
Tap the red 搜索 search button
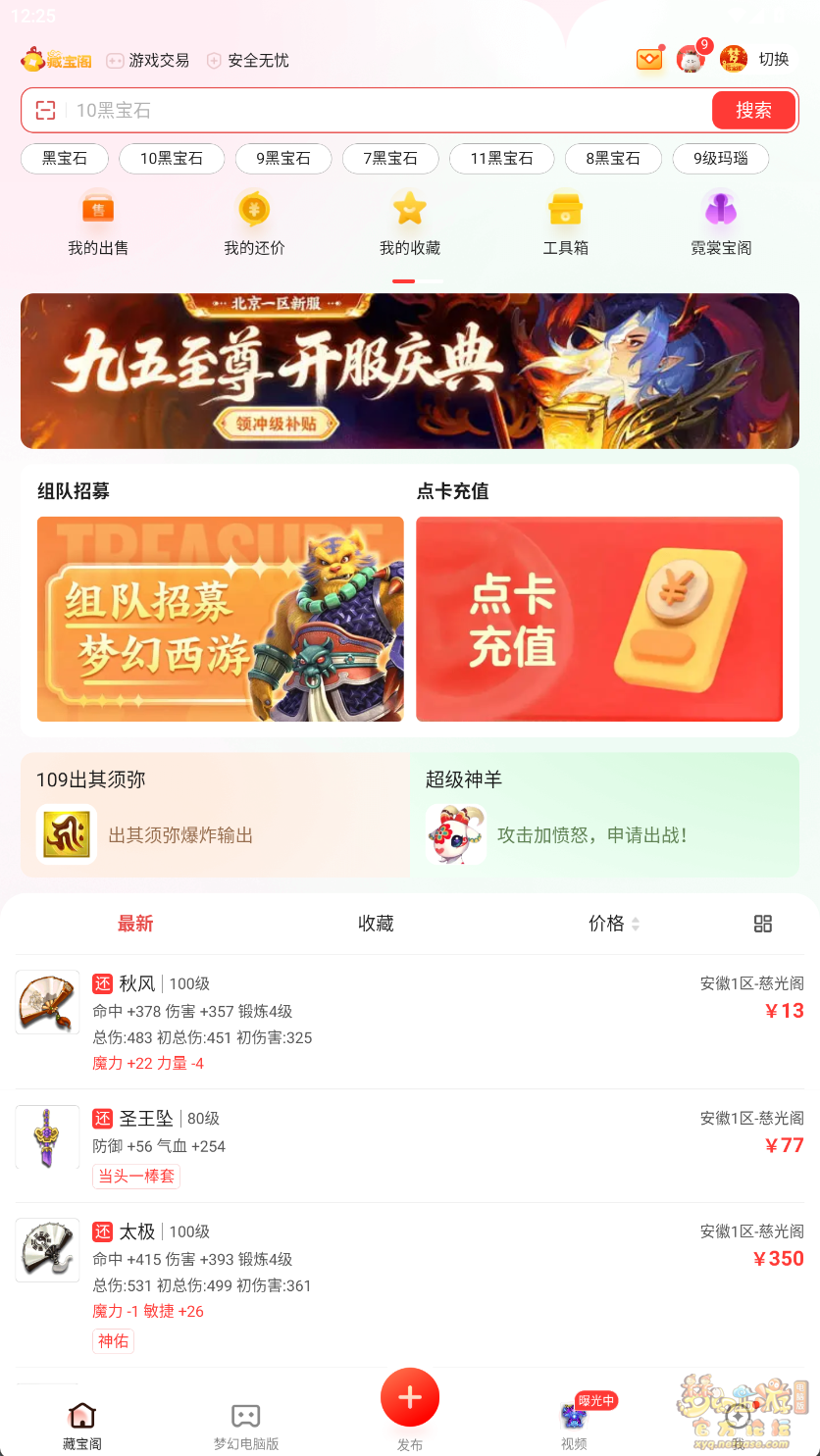752,111
